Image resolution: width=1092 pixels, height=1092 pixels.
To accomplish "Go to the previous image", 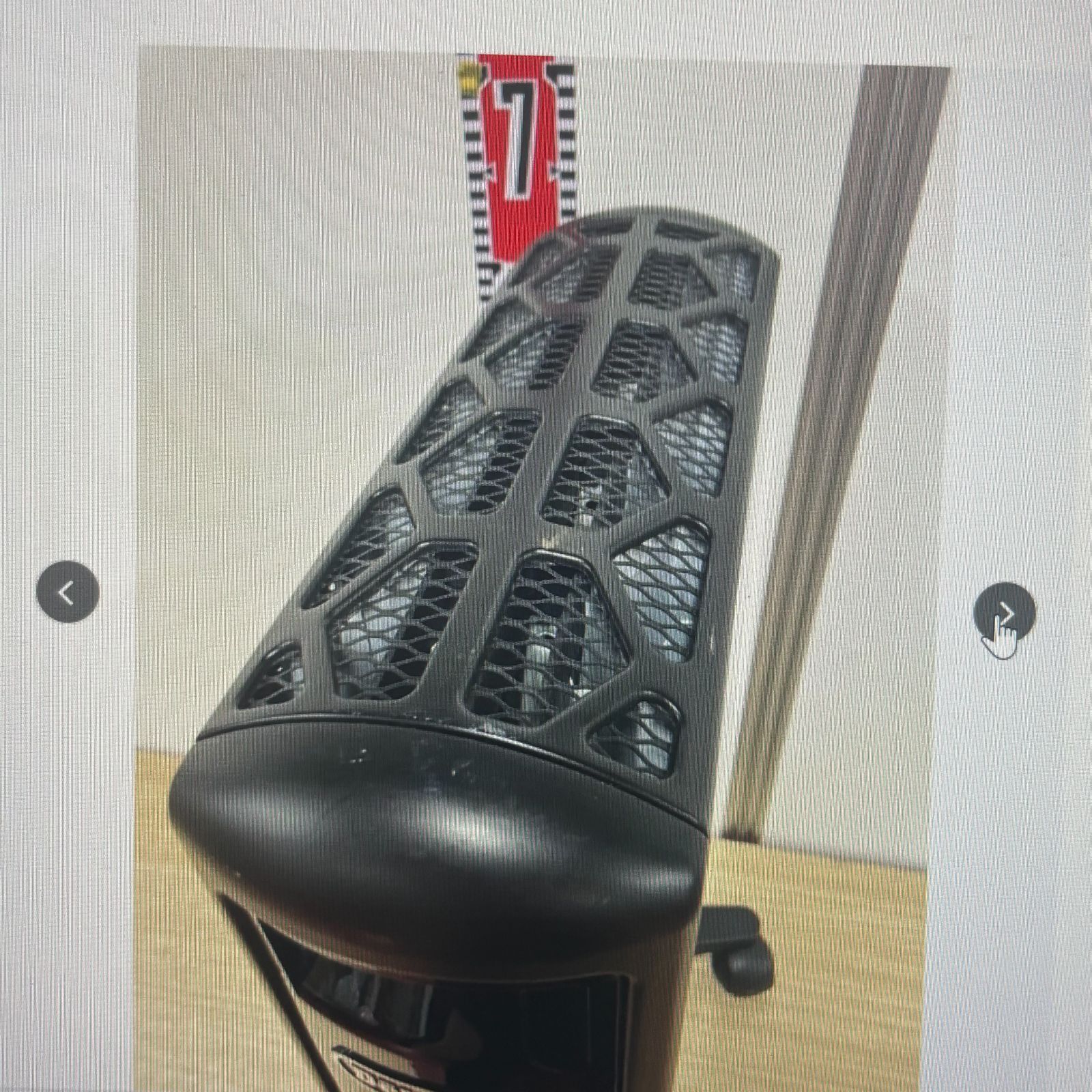I will tap(68, 592).
